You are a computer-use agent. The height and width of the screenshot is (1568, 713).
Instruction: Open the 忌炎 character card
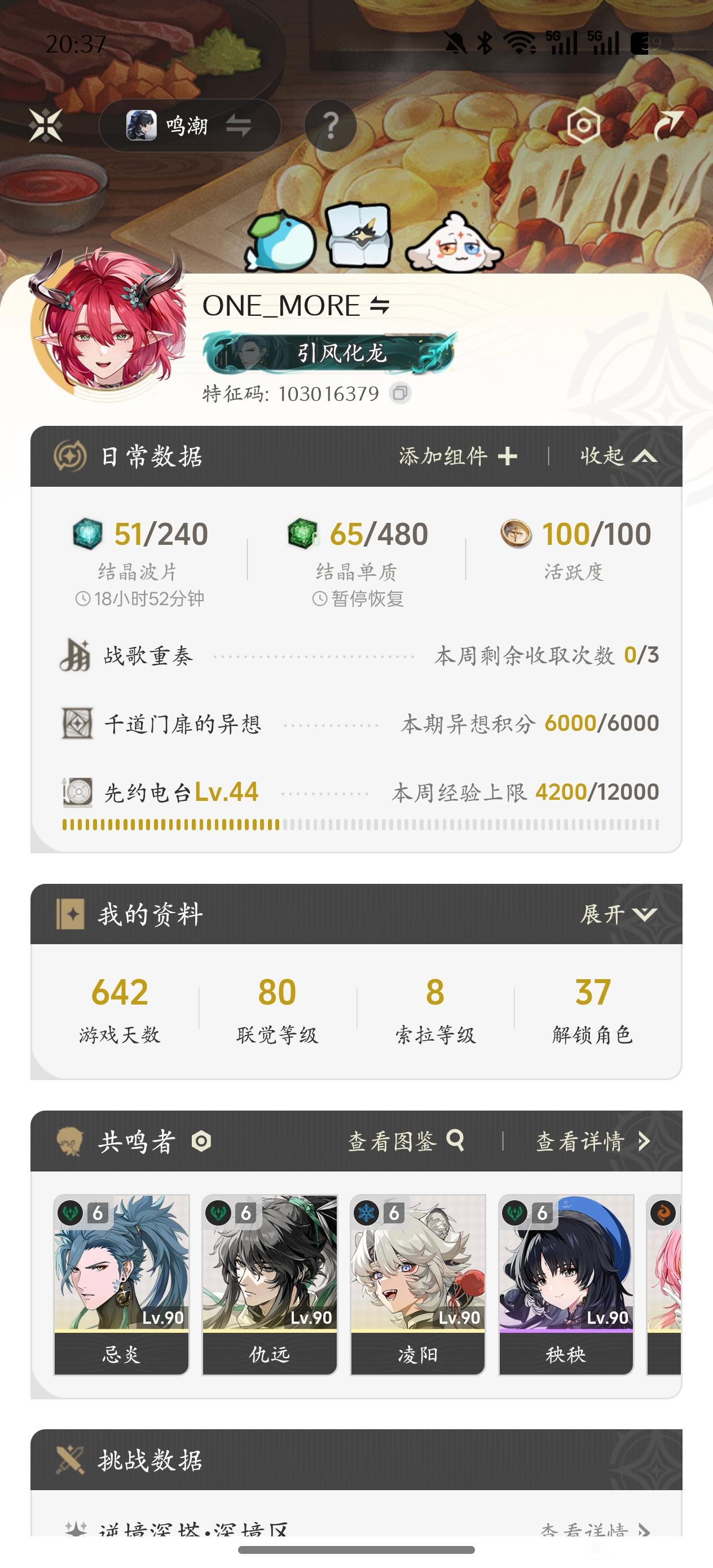click(121, 1284)
